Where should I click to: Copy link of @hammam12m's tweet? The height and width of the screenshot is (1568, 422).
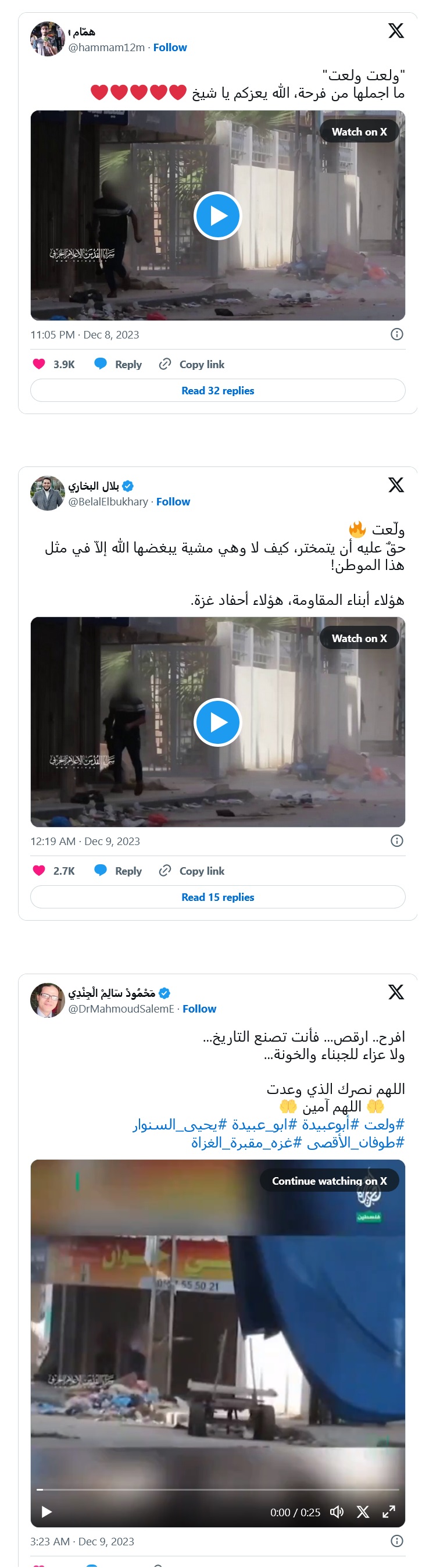192,364
